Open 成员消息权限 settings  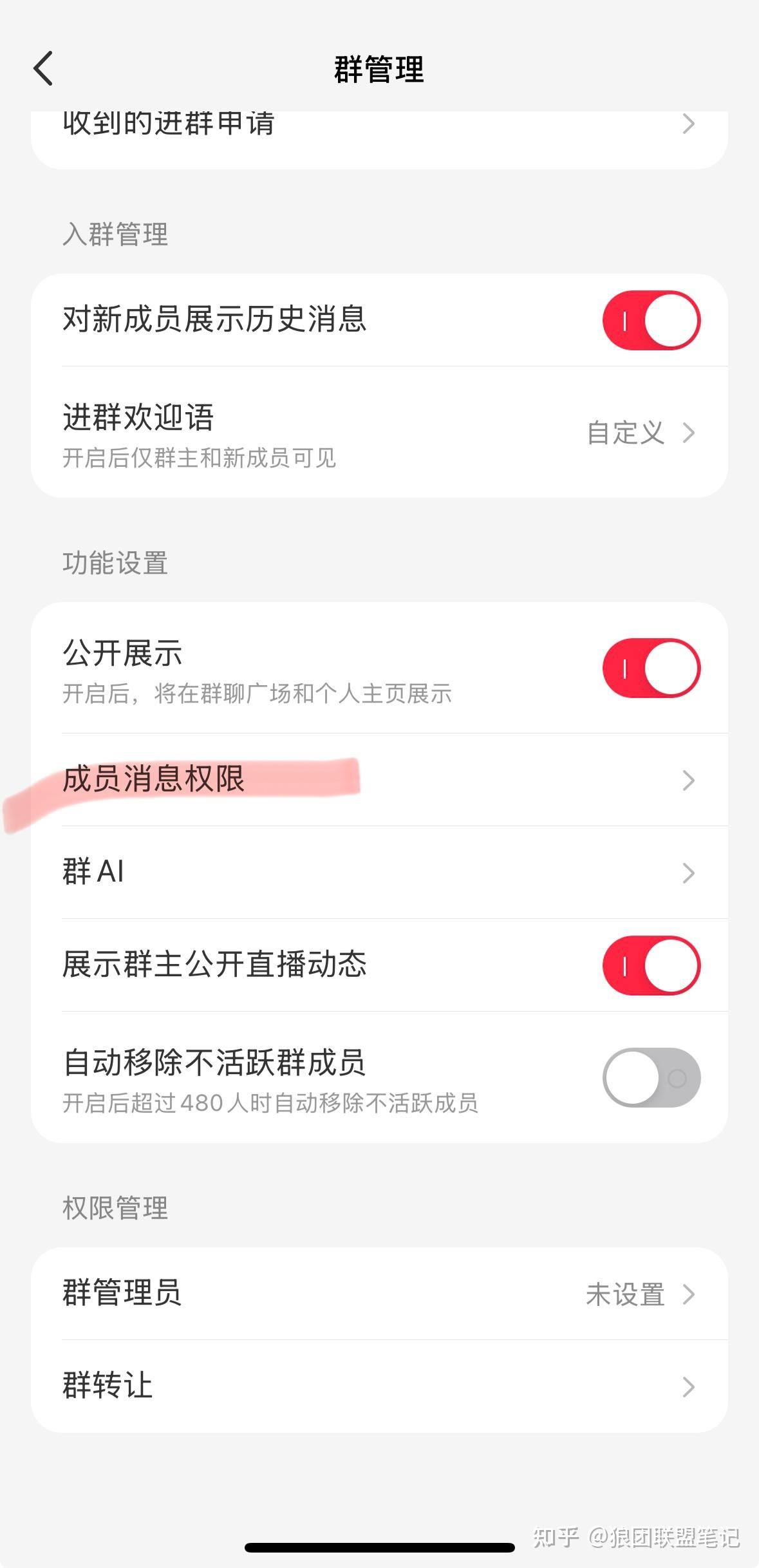coord(379,780)
